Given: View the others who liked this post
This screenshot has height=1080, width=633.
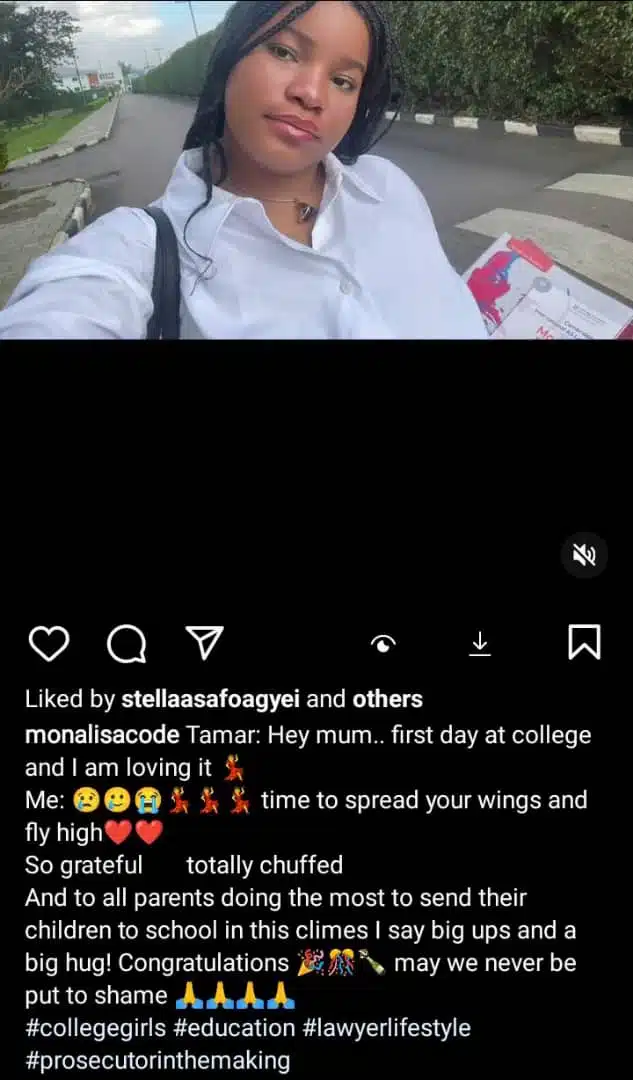Looking at the screenshot, I should coord(387,699).
